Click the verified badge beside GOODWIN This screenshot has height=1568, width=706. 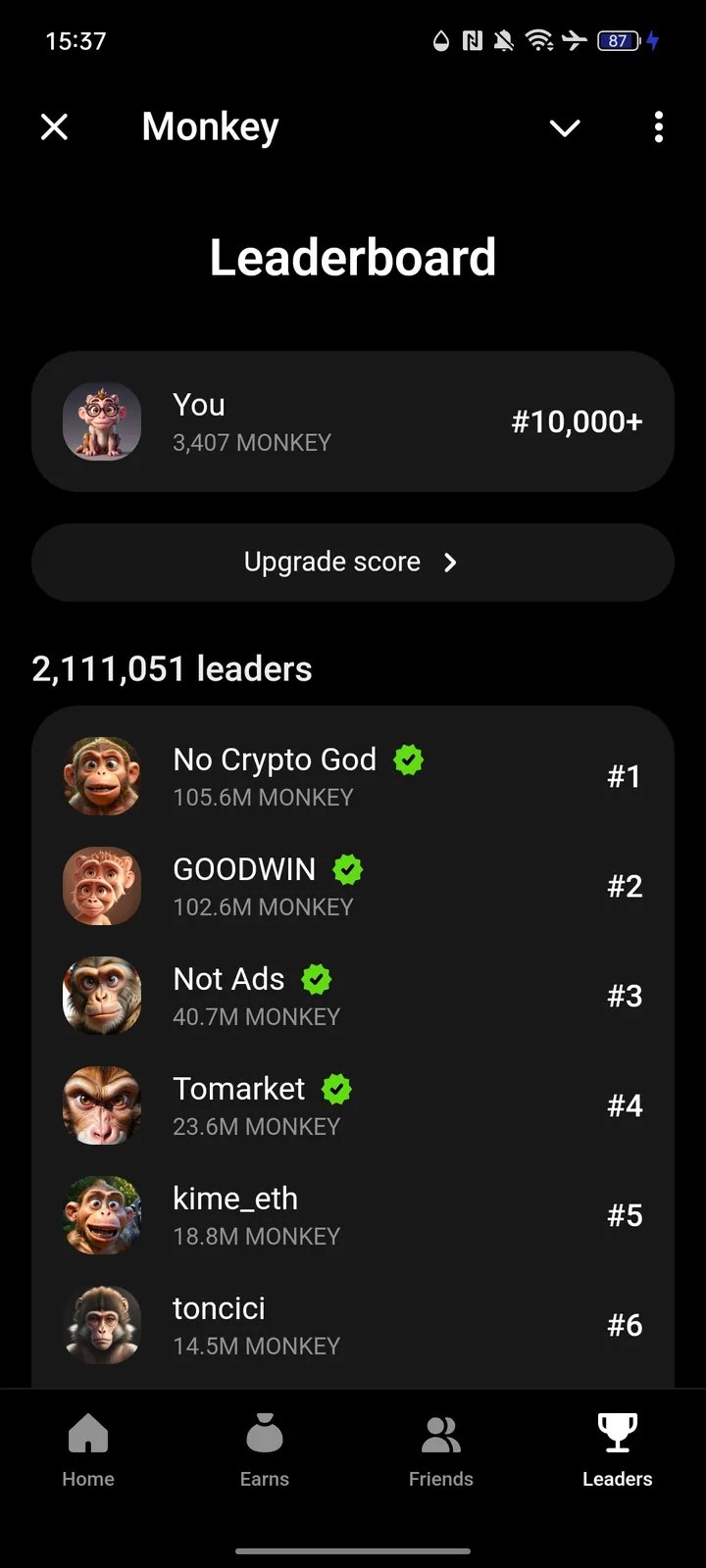(347, 869)
